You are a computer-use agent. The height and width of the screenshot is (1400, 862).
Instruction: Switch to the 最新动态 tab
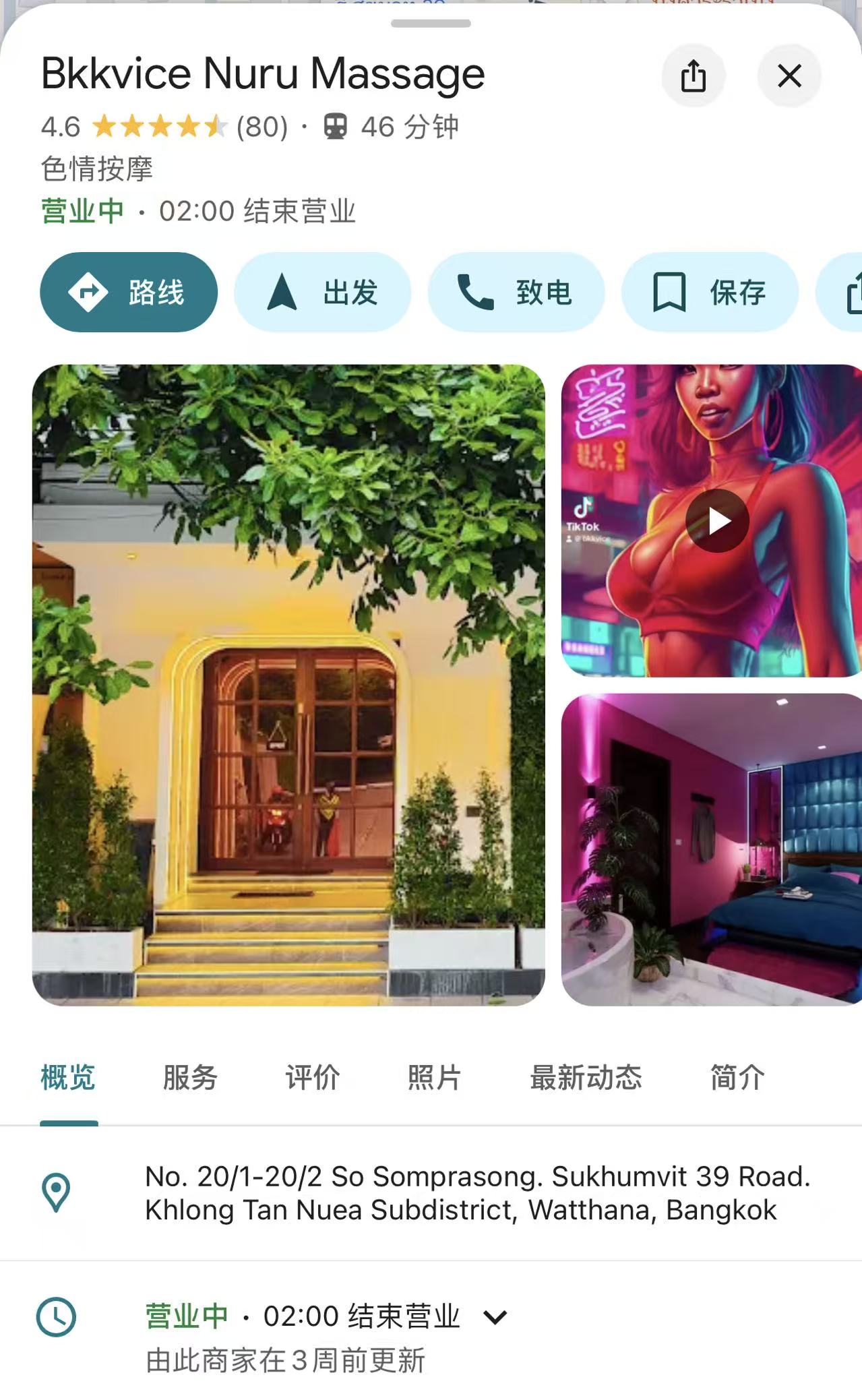point(586,1077)
